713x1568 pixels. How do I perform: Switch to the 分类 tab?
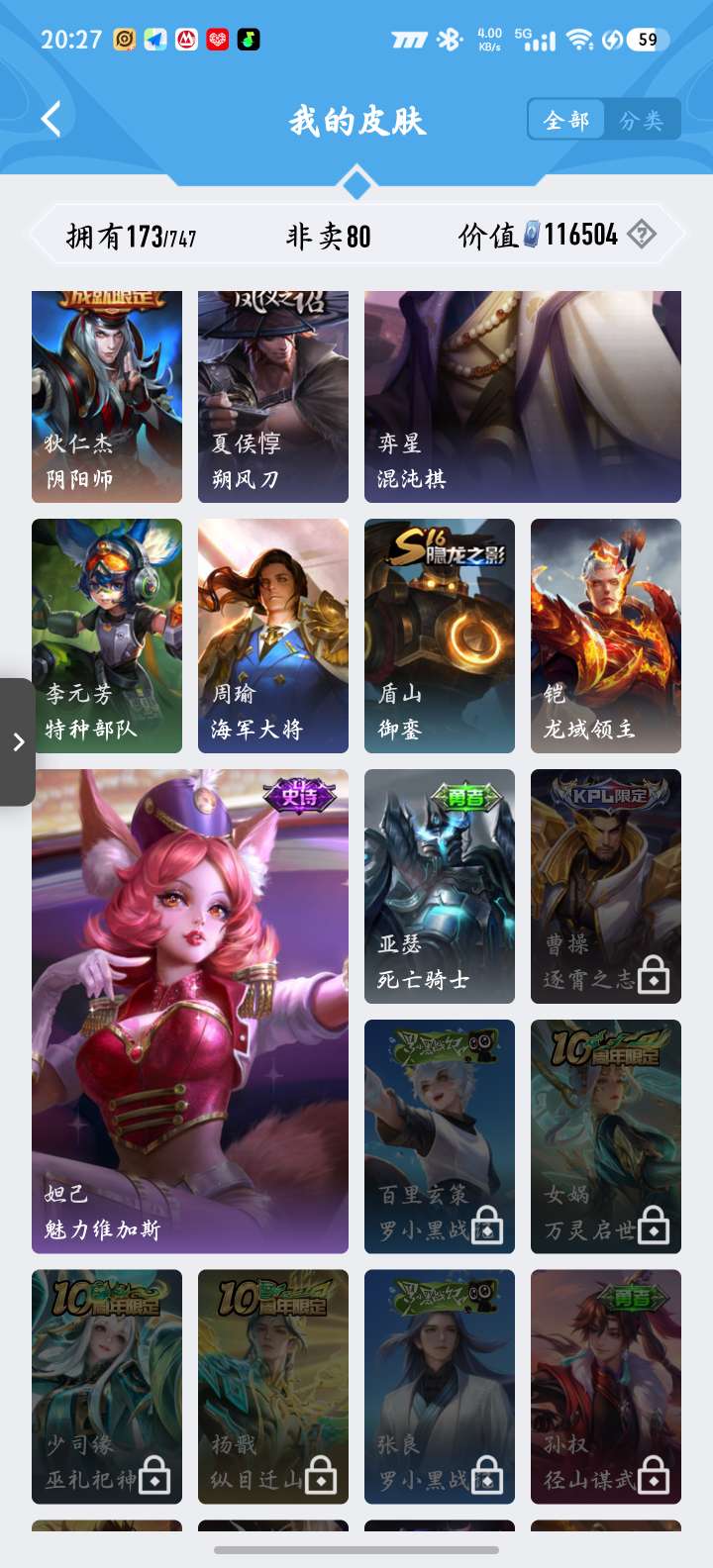642,121
